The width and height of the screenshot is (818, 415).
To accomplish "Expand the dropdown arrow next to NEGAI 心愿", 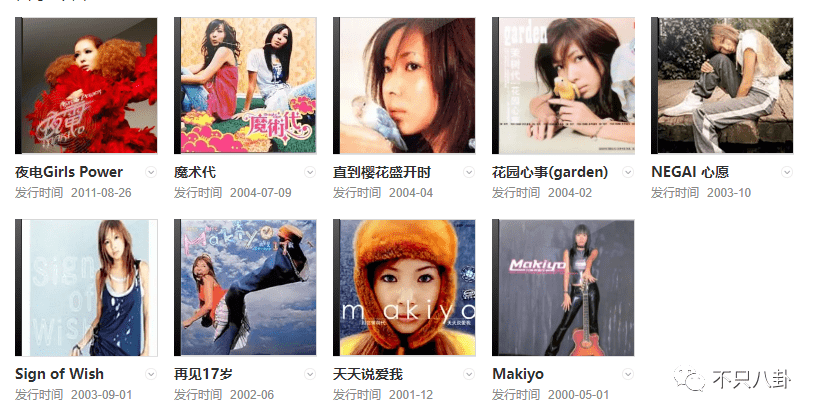I will tap(787, 172).
